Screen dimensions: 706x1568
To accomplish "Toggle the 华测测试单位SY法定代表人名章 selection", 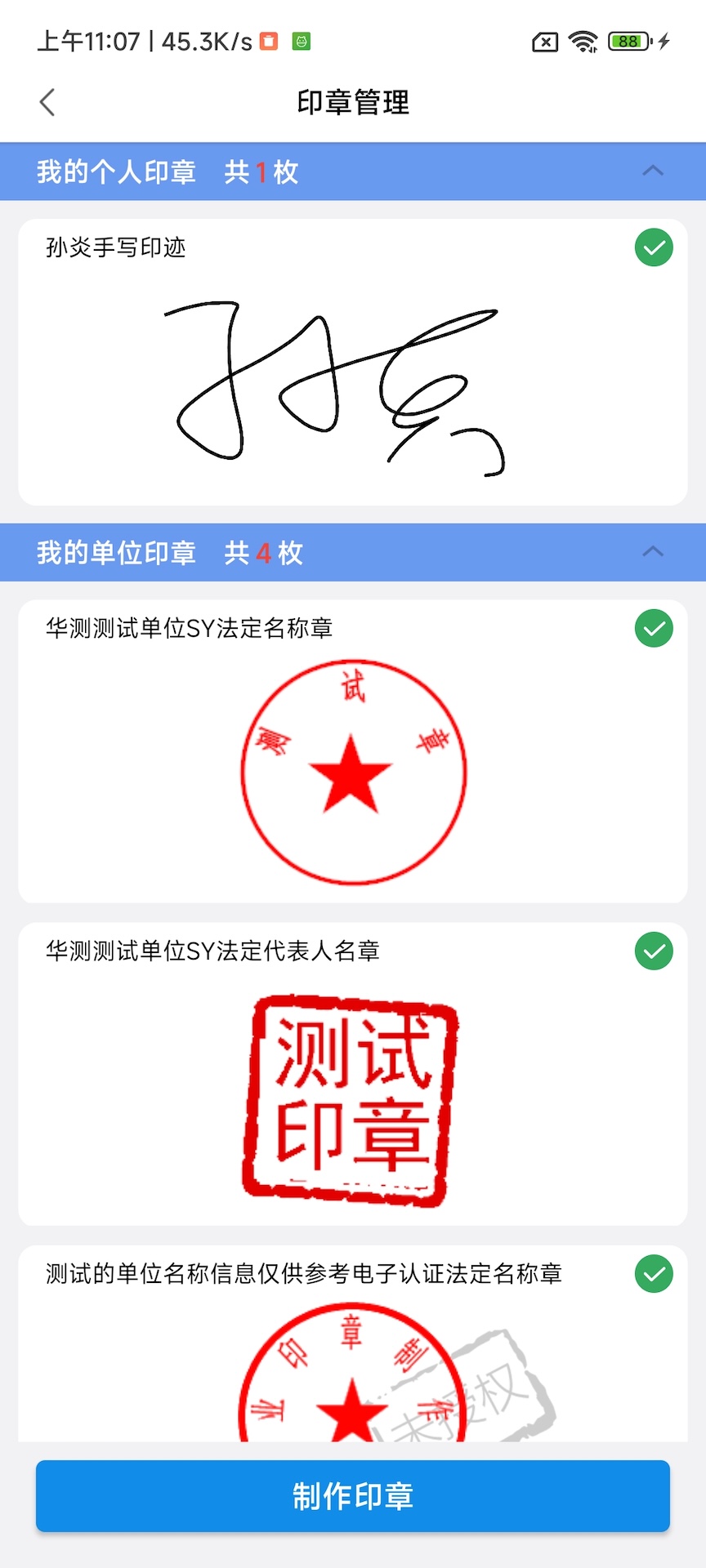I will tap(653, 951).
